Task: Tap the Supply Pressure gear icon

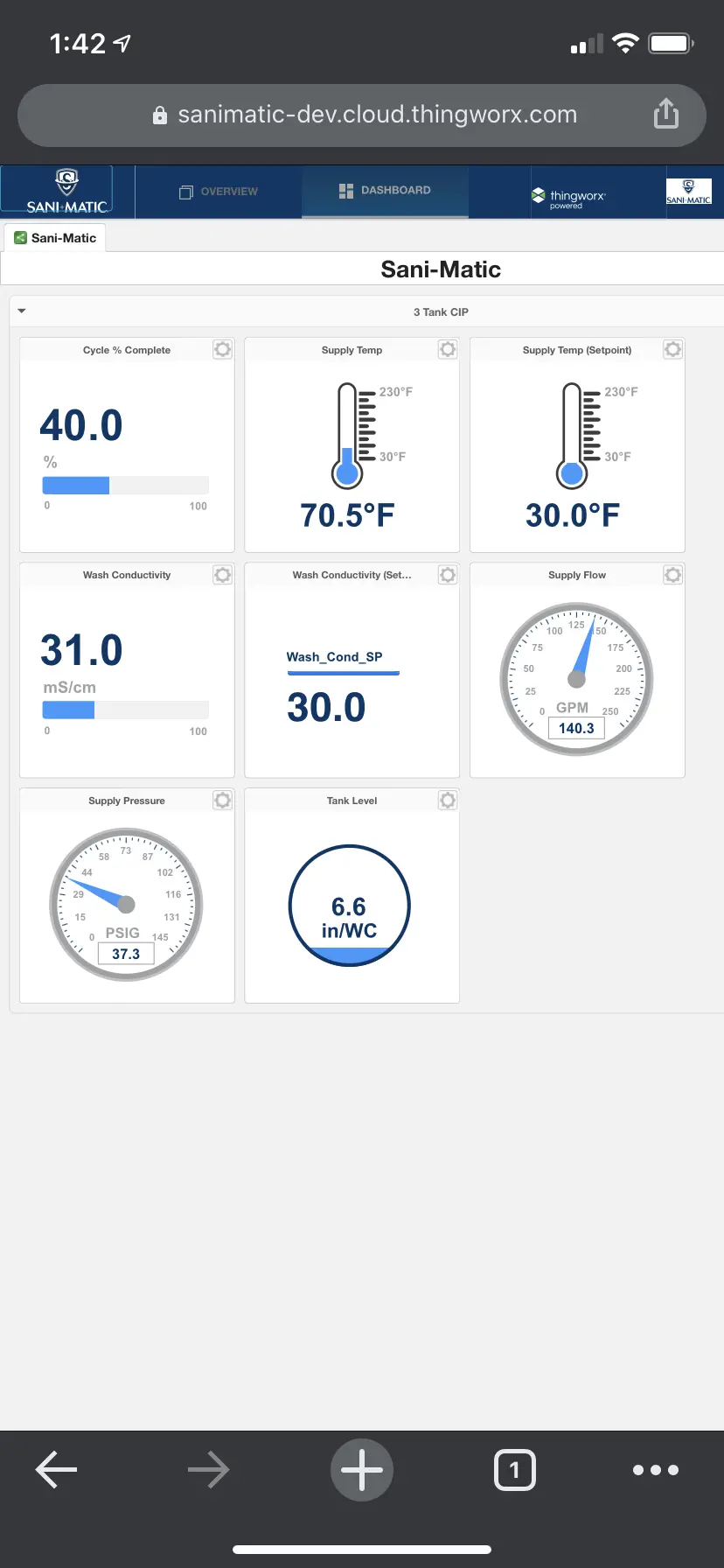Action: (x=223, y=801)
